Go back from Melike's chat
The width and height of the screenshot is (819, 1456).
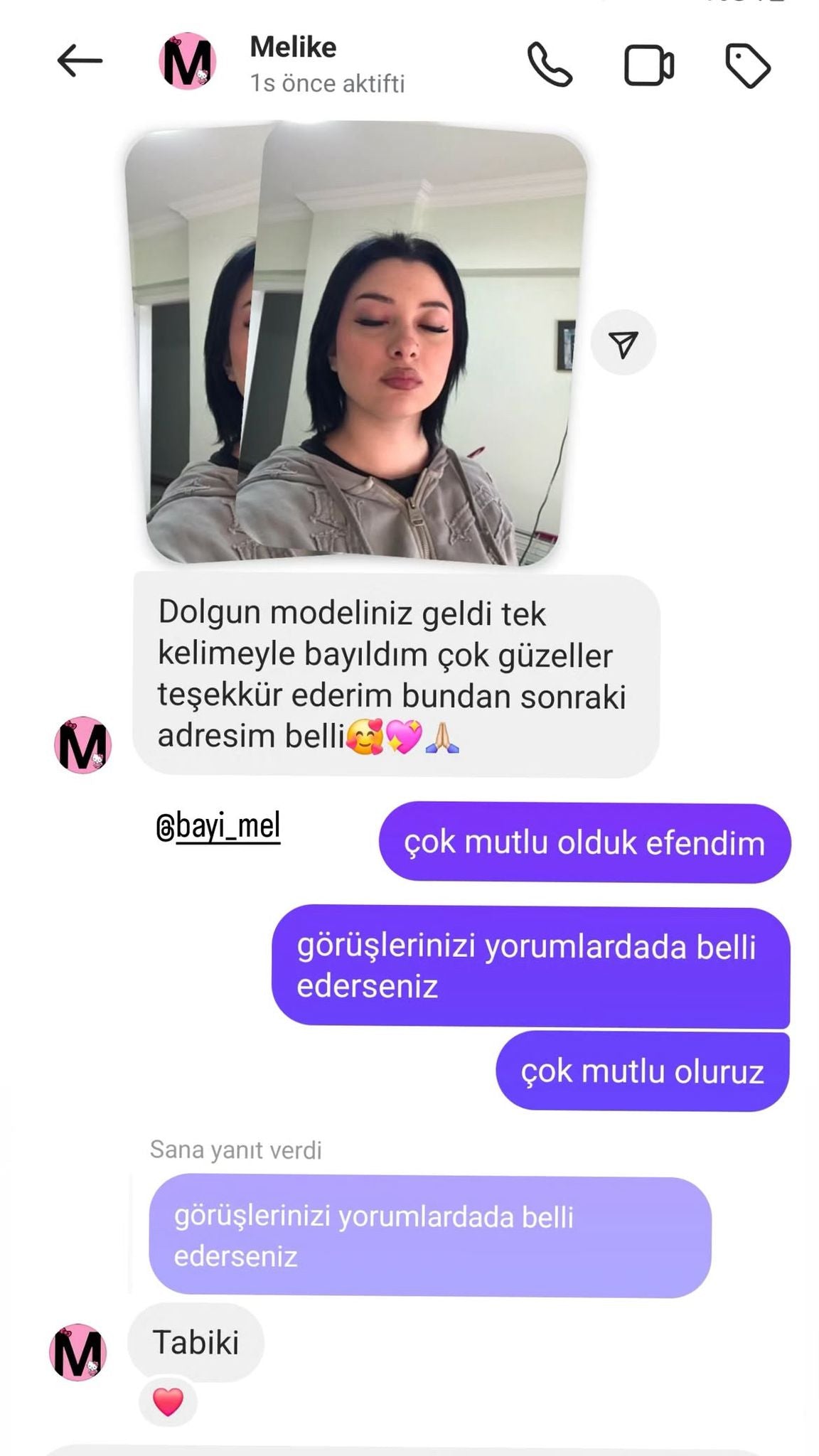click(80, 61)
